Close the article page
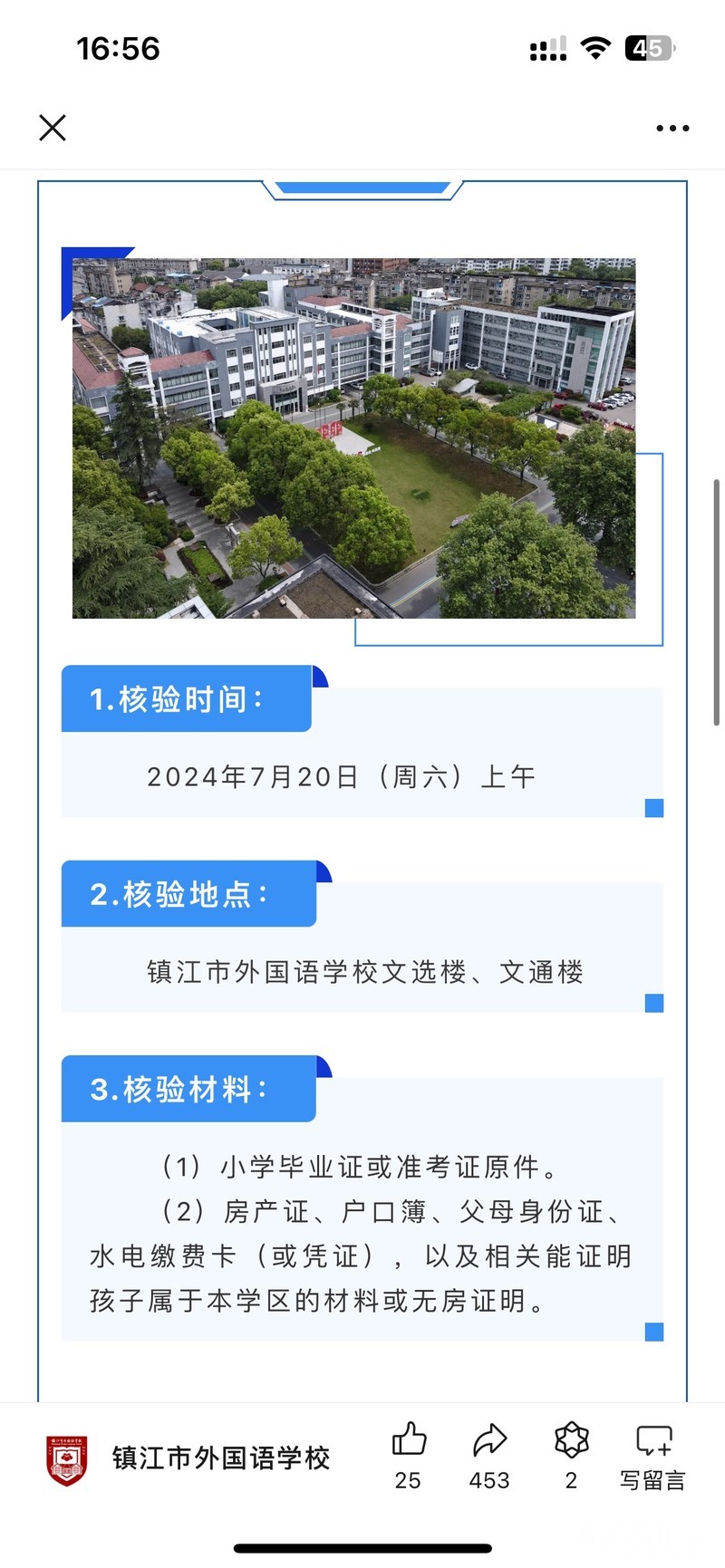Screen dimensions: 725x1568 [x=53, y=128]
